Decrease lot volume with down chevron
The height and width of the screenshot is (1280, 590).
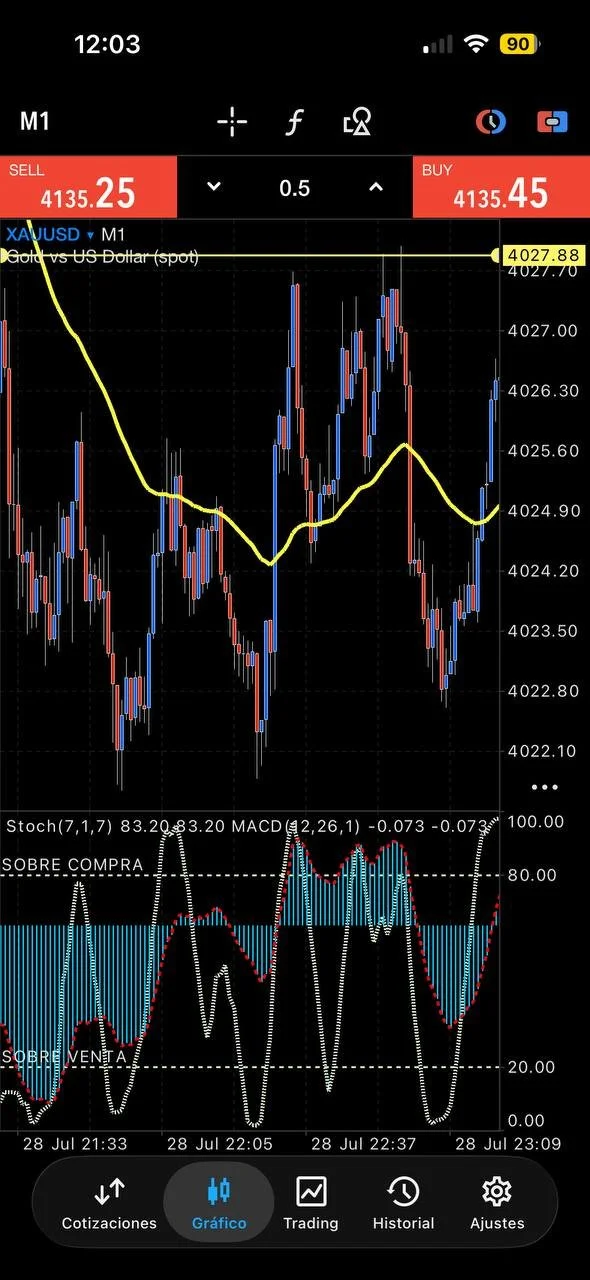[x=213, y=187]
